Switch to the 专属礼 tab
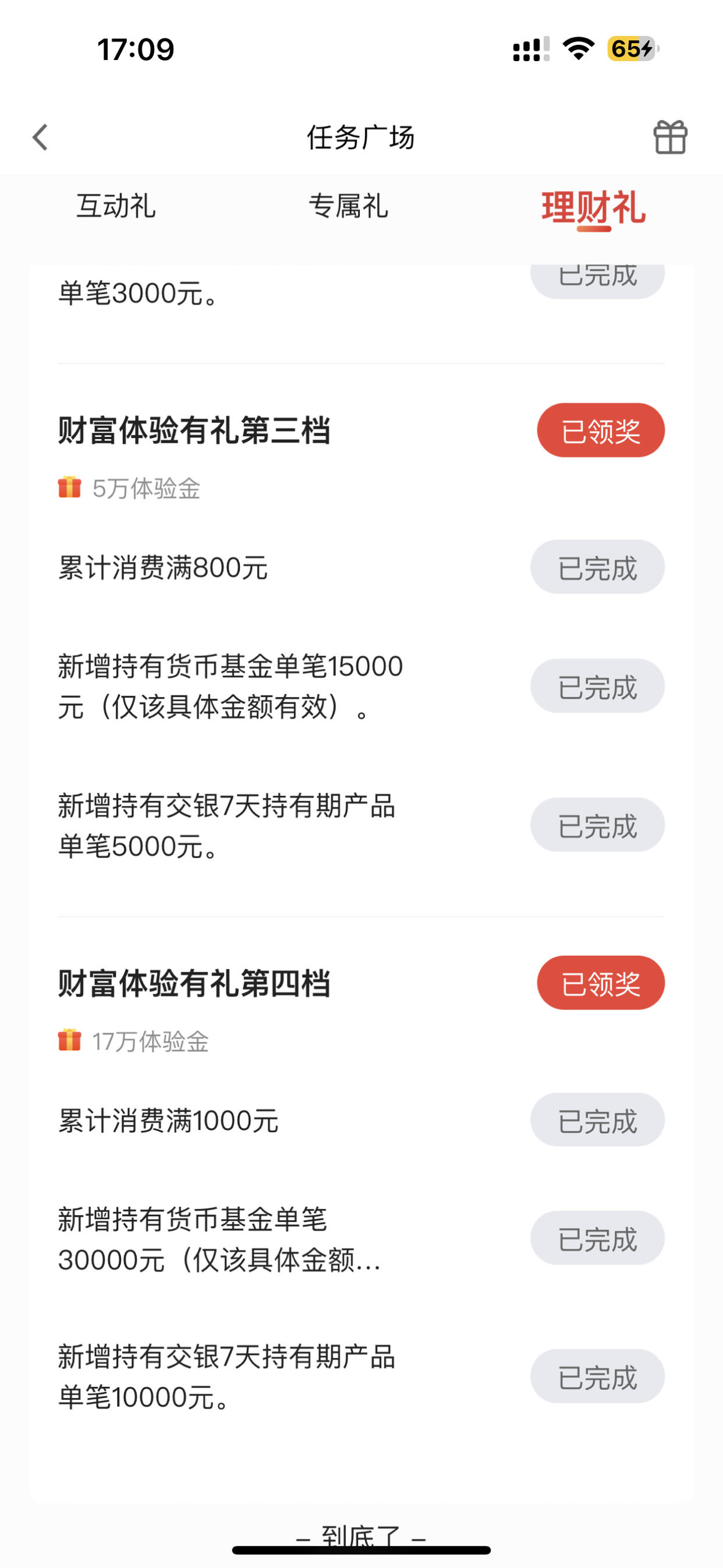 click(348, 206)
